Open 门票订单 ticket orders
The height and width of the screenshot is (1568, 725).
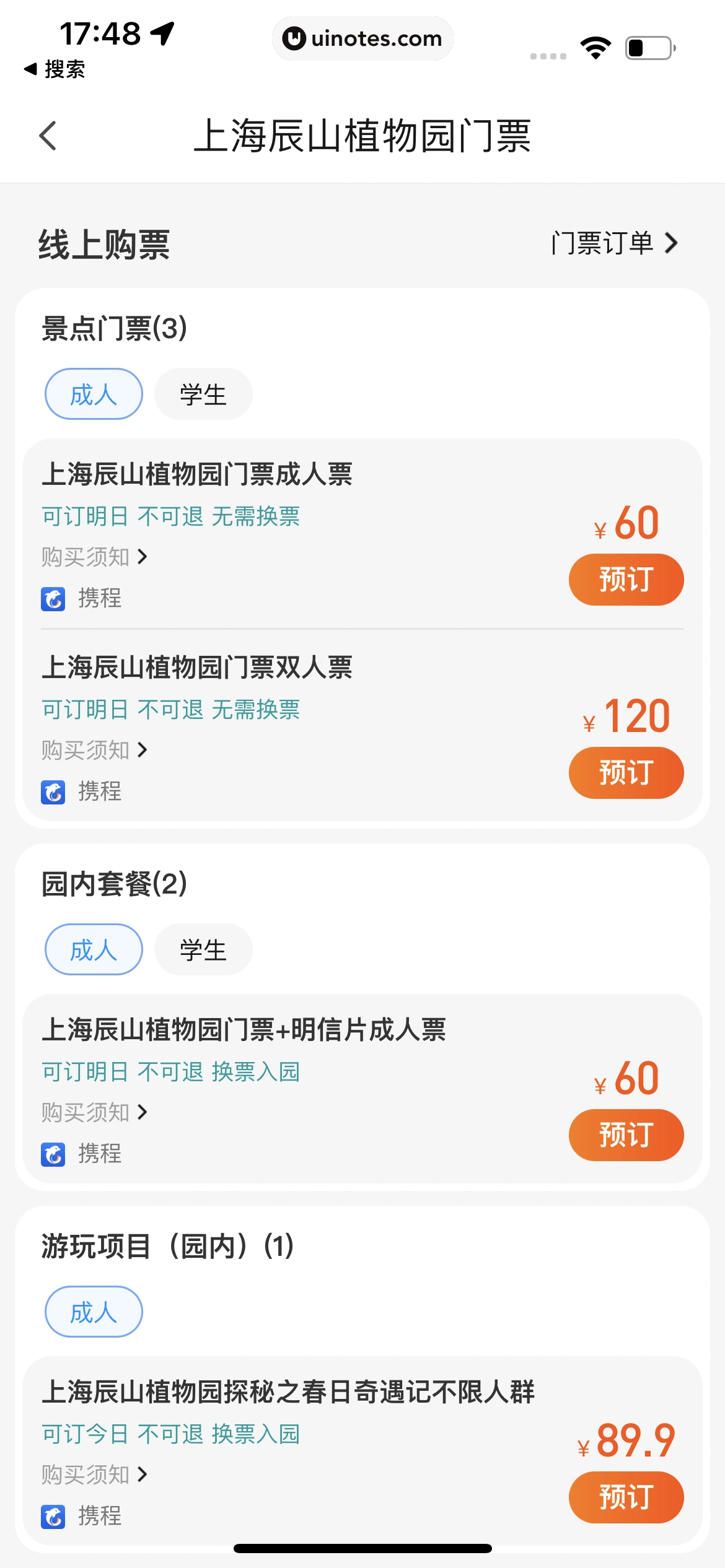(614, 243)
